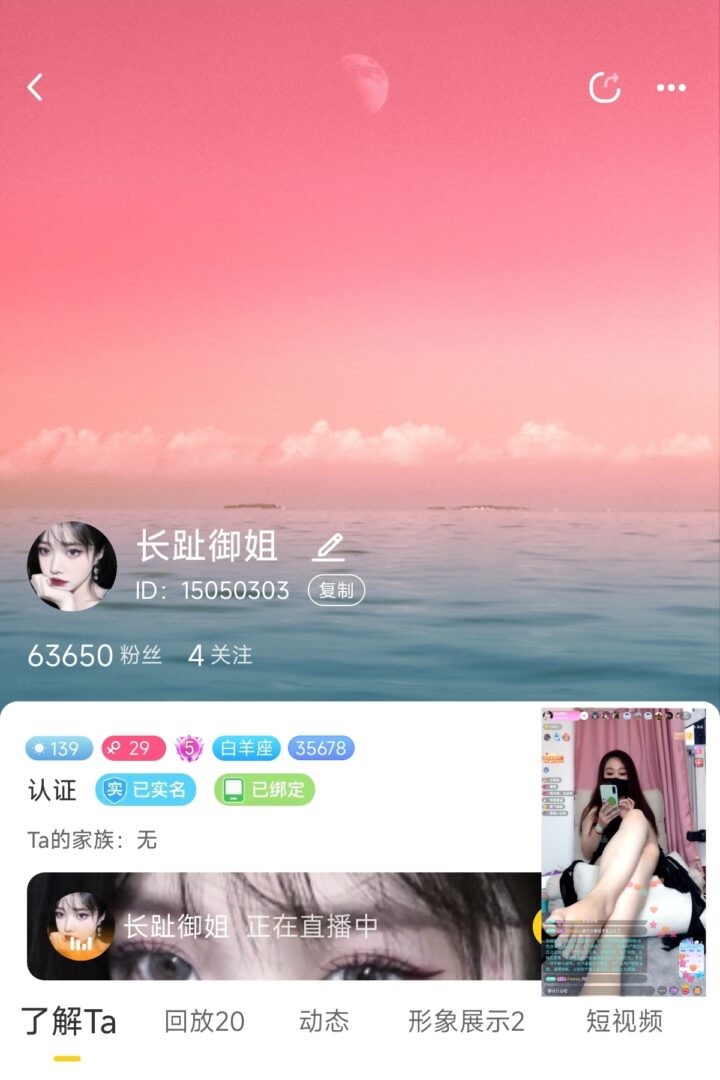720x1080 pixels.
Task: Open the three-dot overflow menu
Action: pos(671,88)
